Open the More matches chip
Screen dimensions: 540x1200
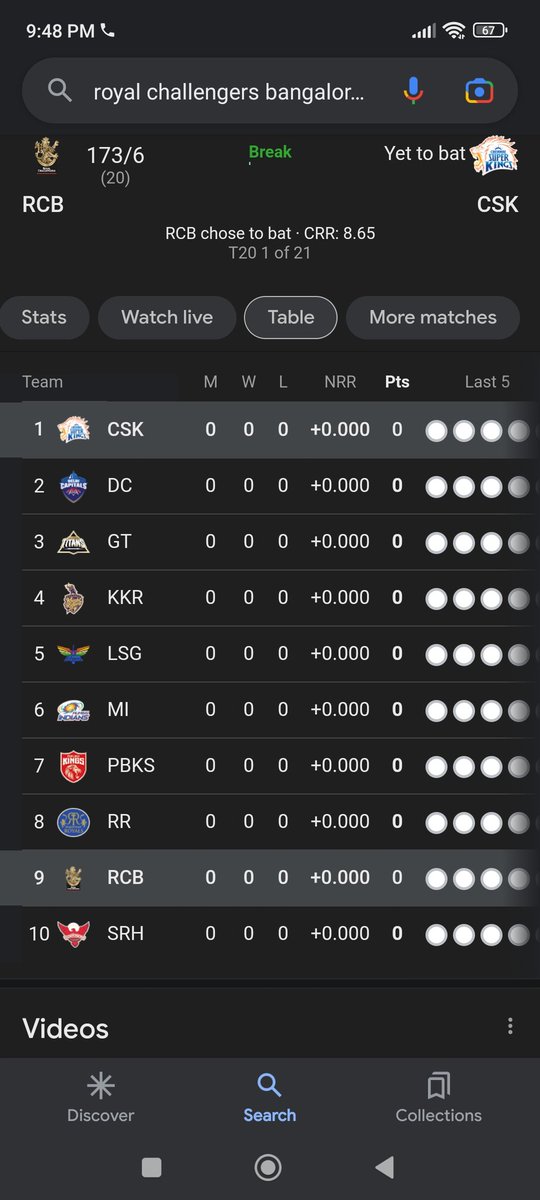pos(433,317)
